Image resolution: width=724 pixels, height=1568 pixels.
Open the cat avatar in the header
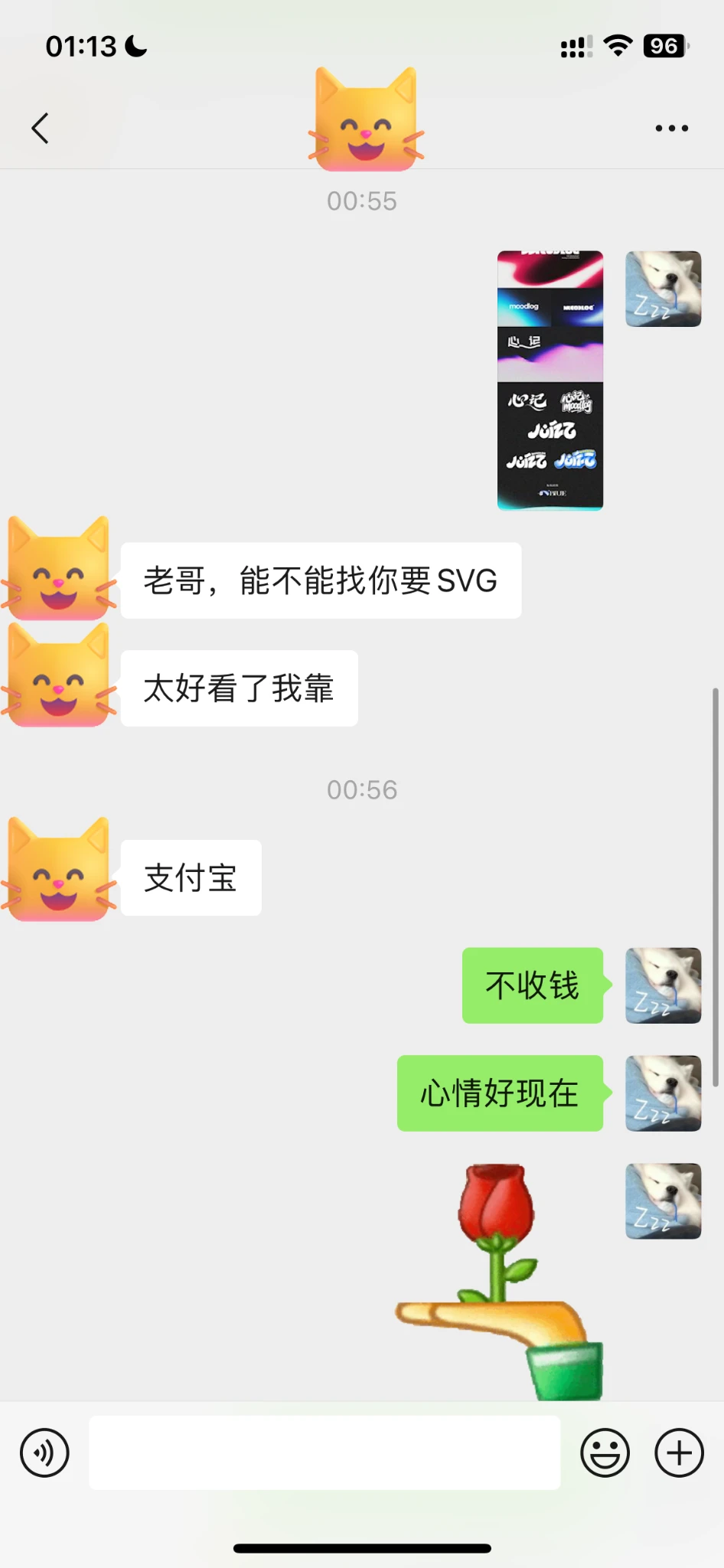coord(366,119)
